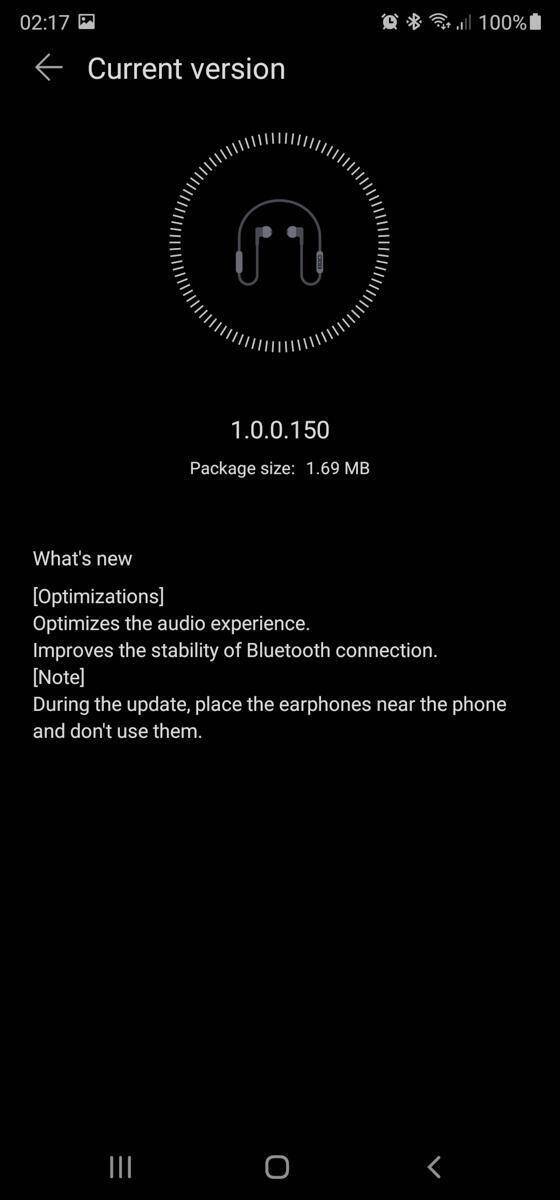The width and height of the screenshot is (560, 1200).
Task: Tap the system back button in the navigation bar
Action: coord(433,1166)
